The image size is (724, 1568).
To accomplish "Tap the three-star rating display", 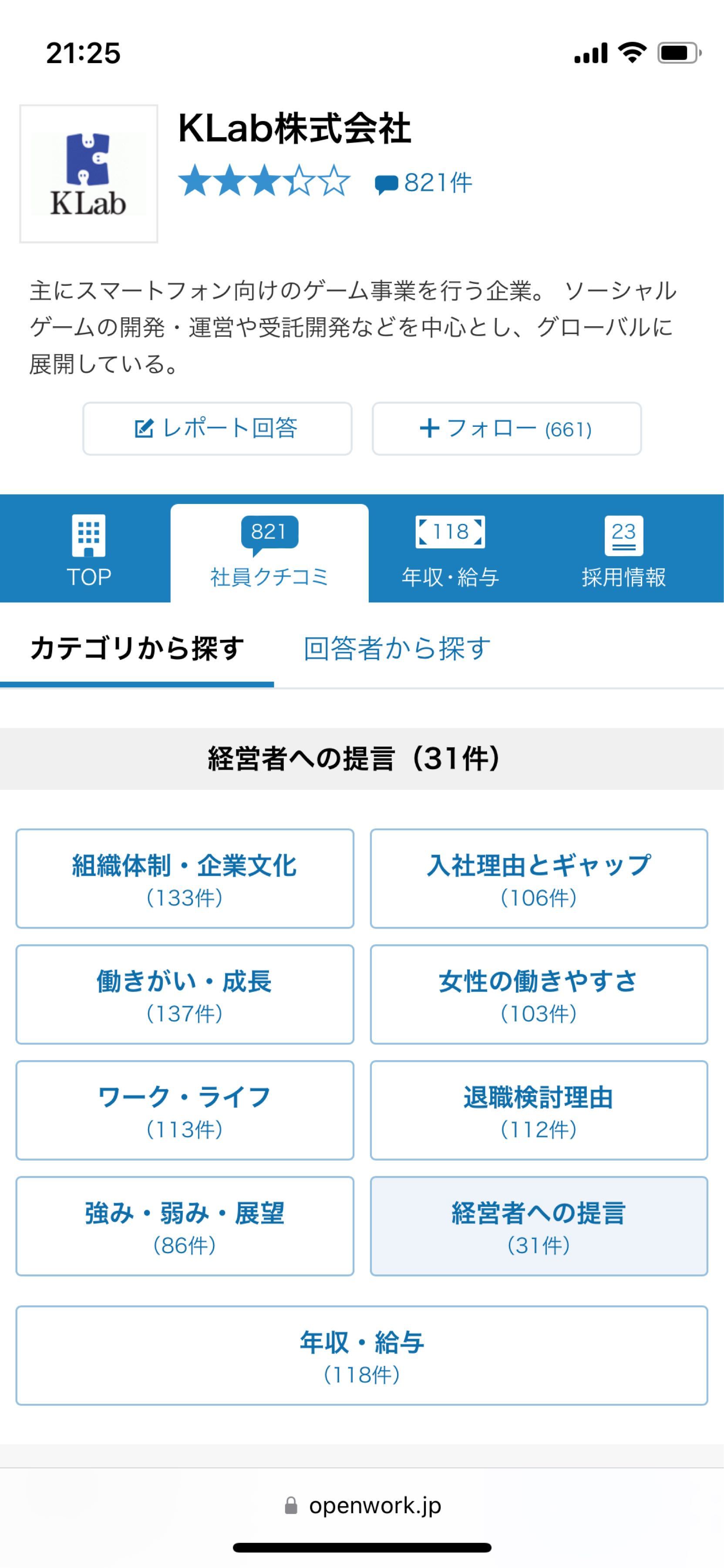I will (x=264, y=181).
